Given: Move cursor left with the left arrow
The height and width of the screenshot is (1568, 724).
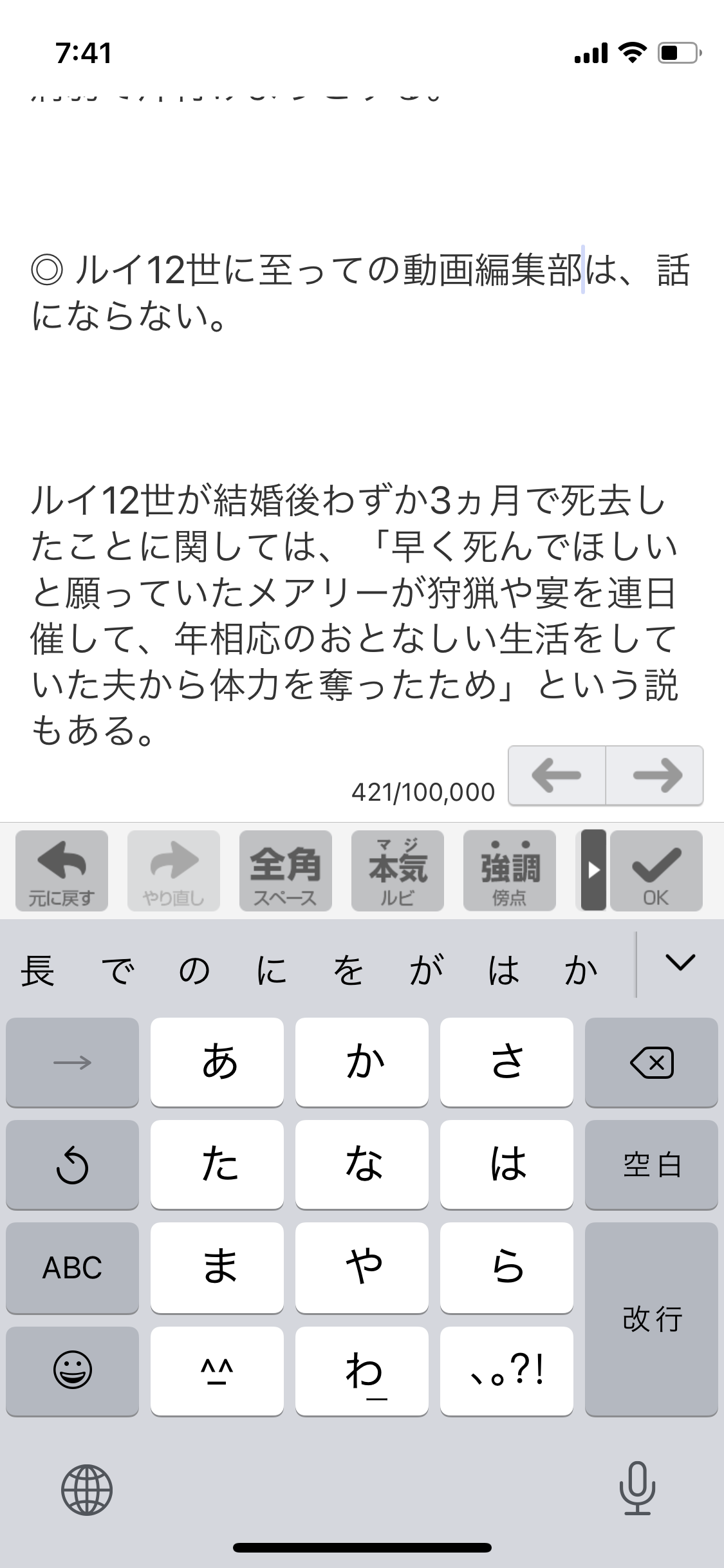Looking at the screenshot, I should 557,775.
